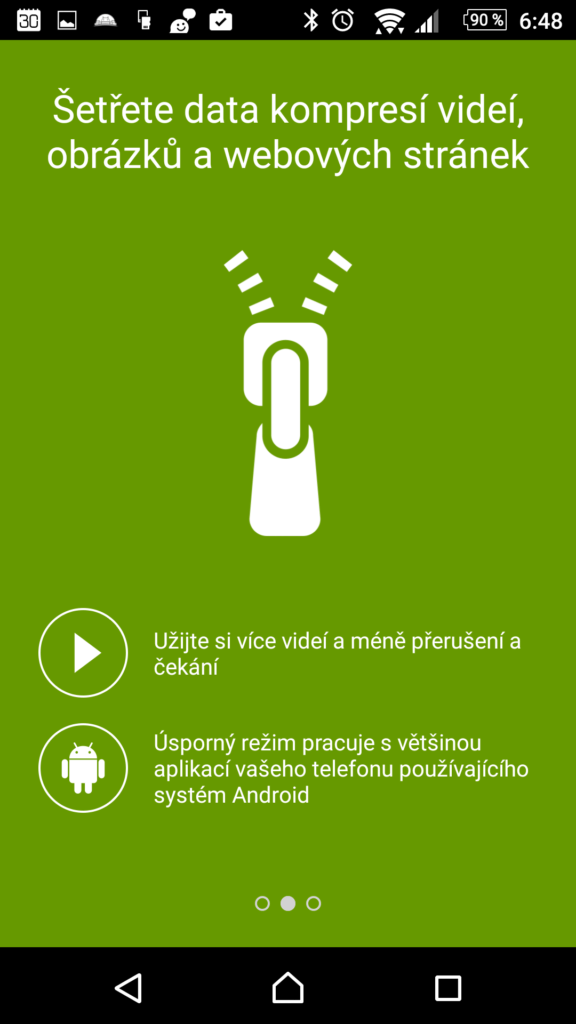Open recent apps overview
The height and width of the screenshot is (1024, 576).
(x=448, y=988)
